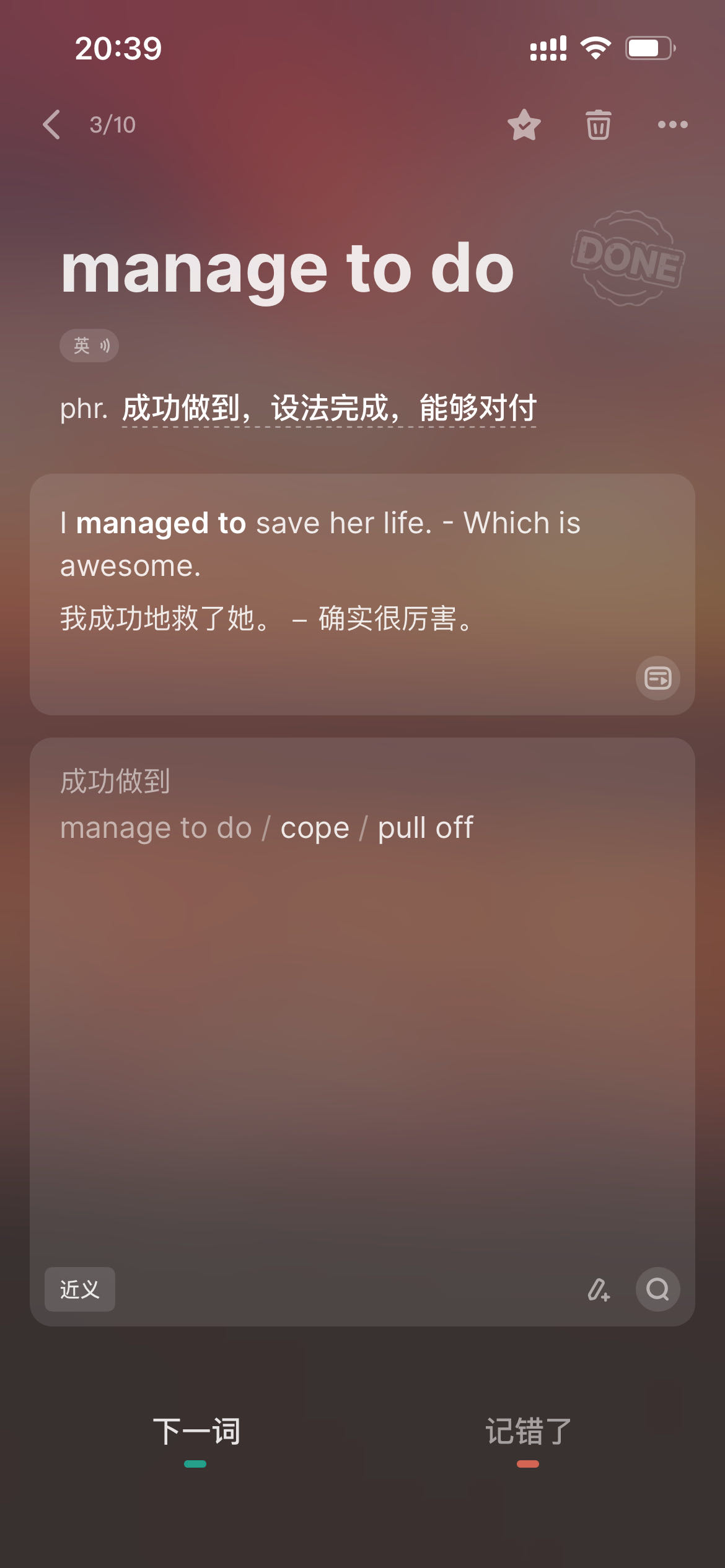Viewport: 725px width, 1568px height.
Task: Add a note with the pencil-plus icon
Action: pos(599,1290)
